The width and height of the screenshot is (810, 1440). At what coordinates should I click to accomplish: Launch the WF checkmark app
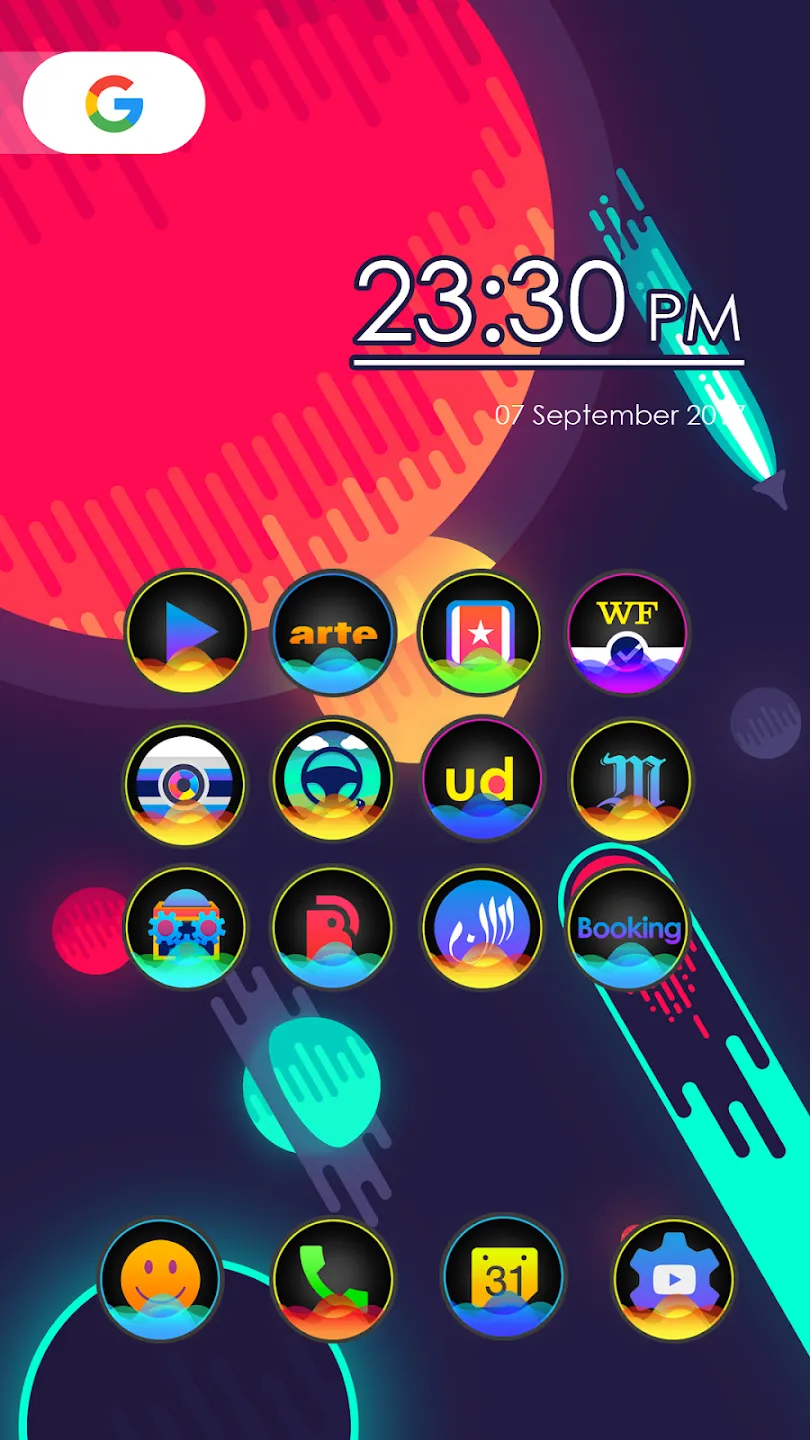point(628,632)
